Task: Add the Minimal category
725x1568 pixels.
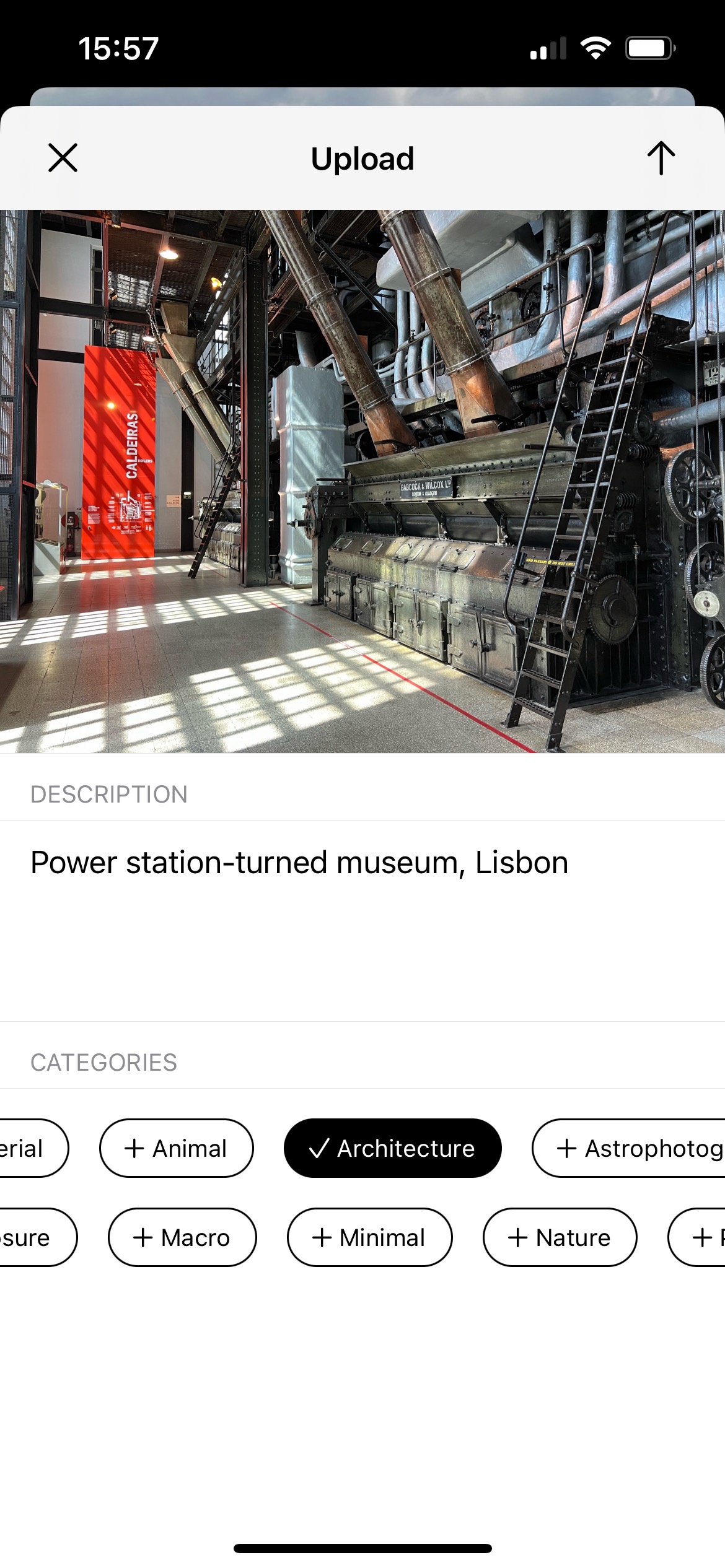Action: tap(370, 1237)
